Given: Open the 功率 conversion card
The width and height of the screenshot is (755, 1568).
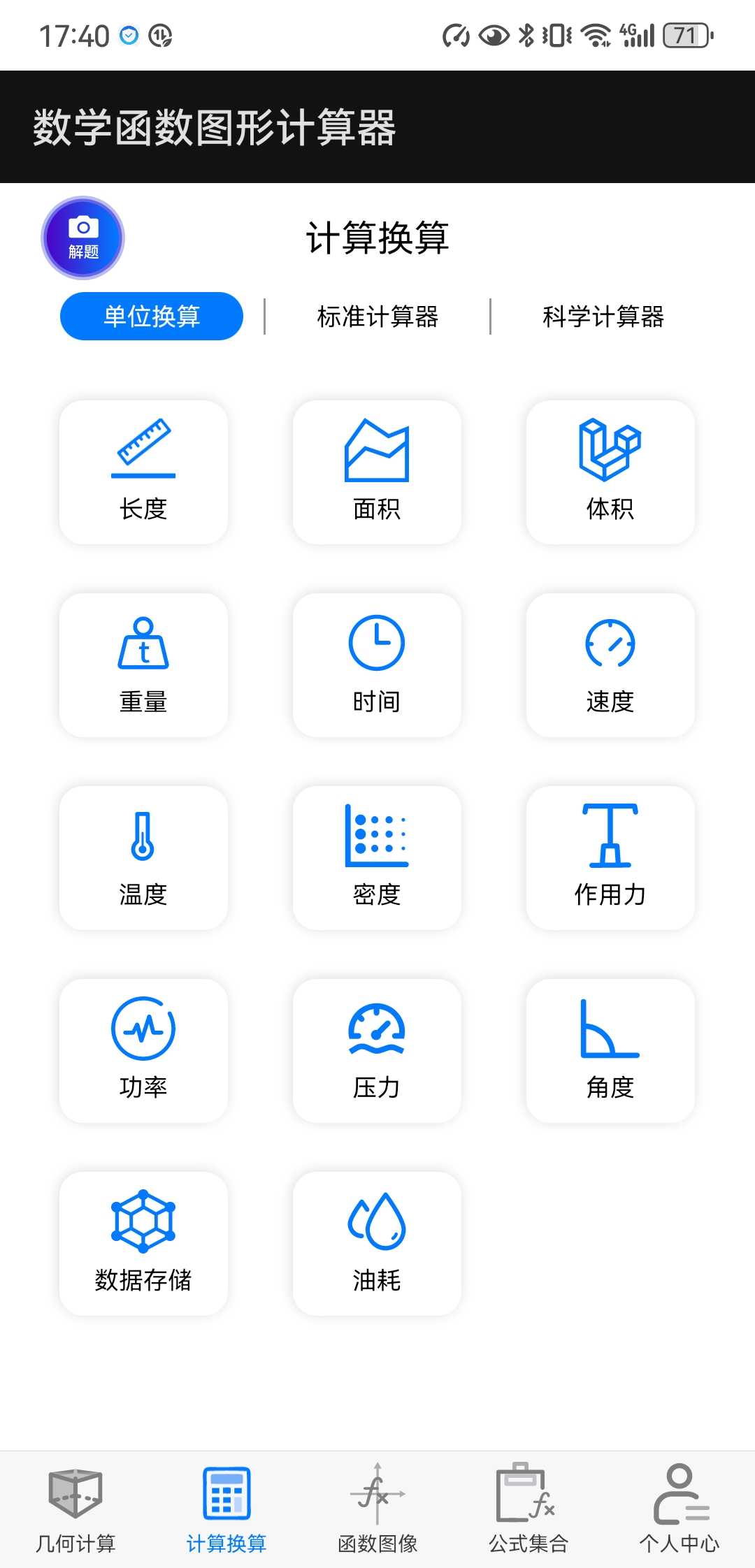Looking at the screenshot, I should tap(143, 1051).
